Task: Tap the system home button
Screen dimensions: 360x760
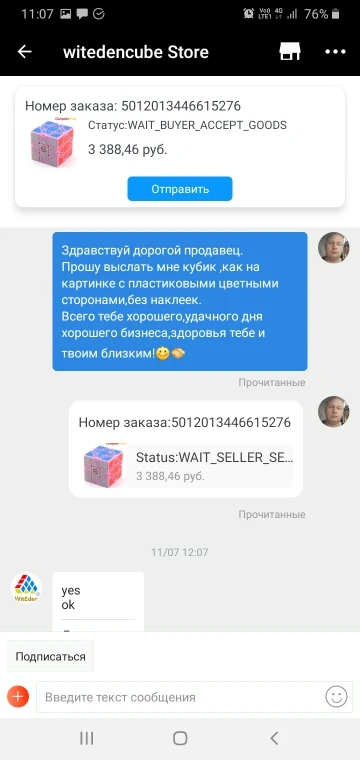Action: (x=180, y=738)
